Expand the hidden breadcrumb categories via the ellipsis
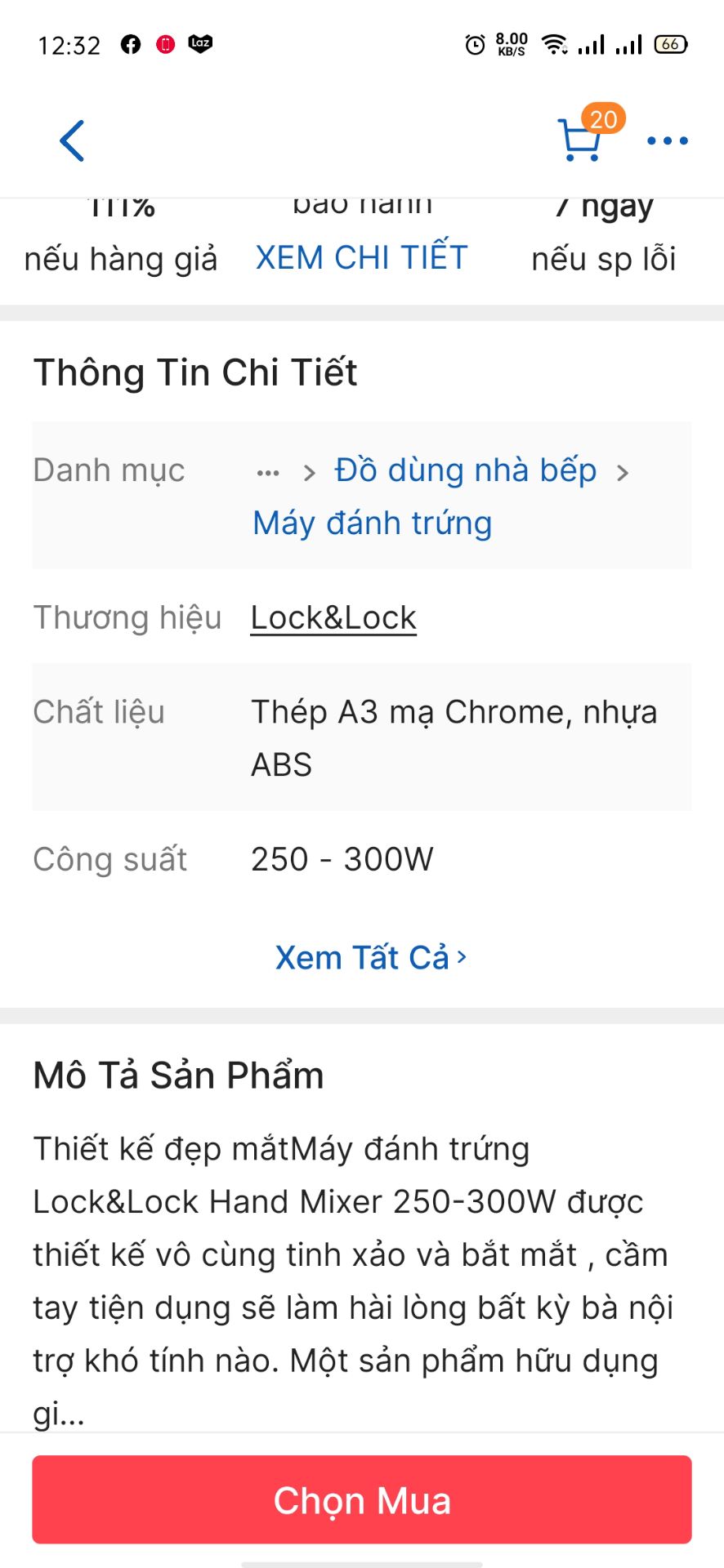The height and width of the screenshot is (1568, 724). [267, 470]
